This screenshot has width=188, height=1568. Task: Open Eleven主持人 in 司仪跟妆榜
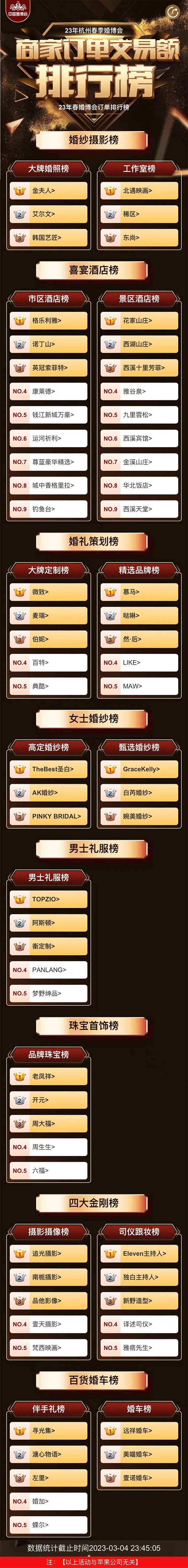(139, 1253)
